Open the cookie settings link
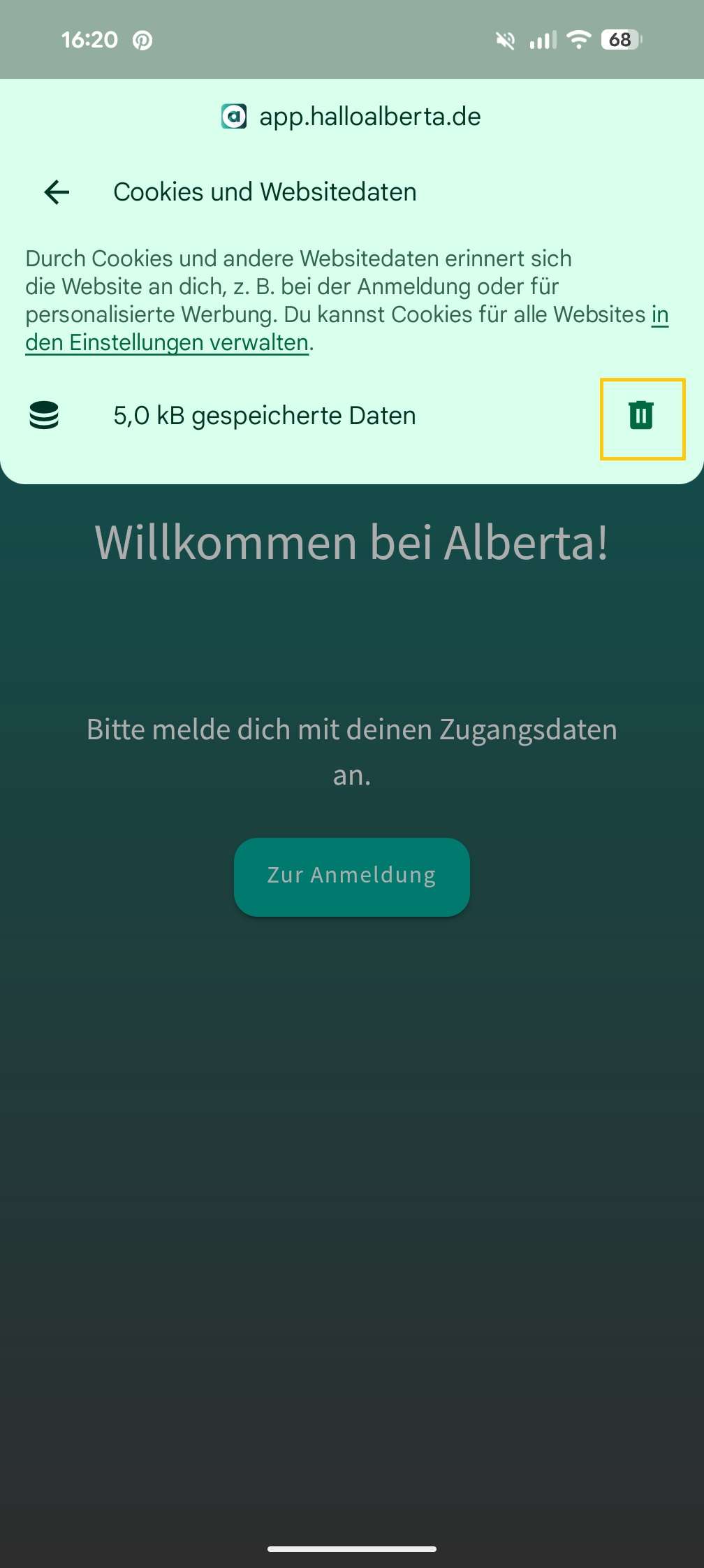The height and width of the screenshot is (1568, 704). (168, 343)
